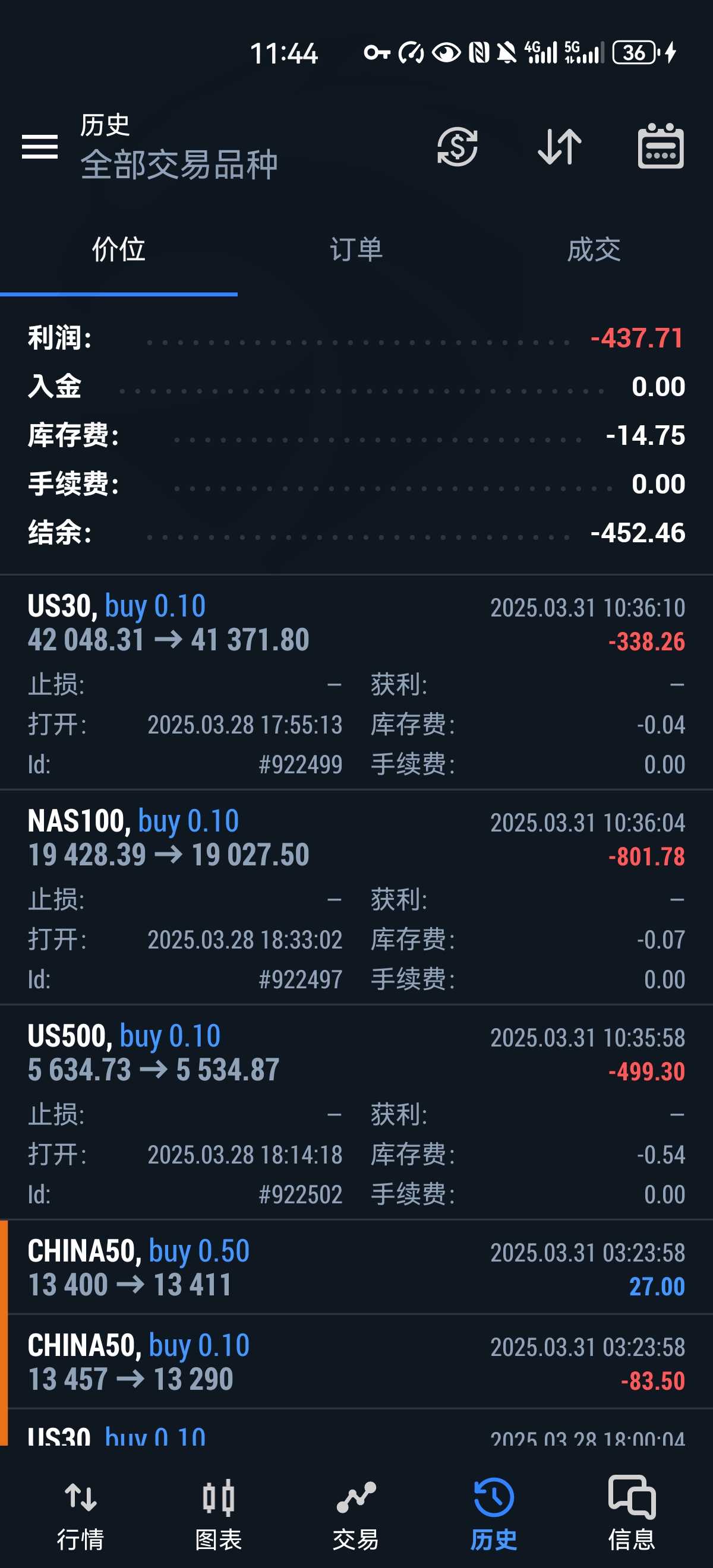
Task: Tap the currency symbol filter icon
Action: pyautogui.click(x=457, y=147)
